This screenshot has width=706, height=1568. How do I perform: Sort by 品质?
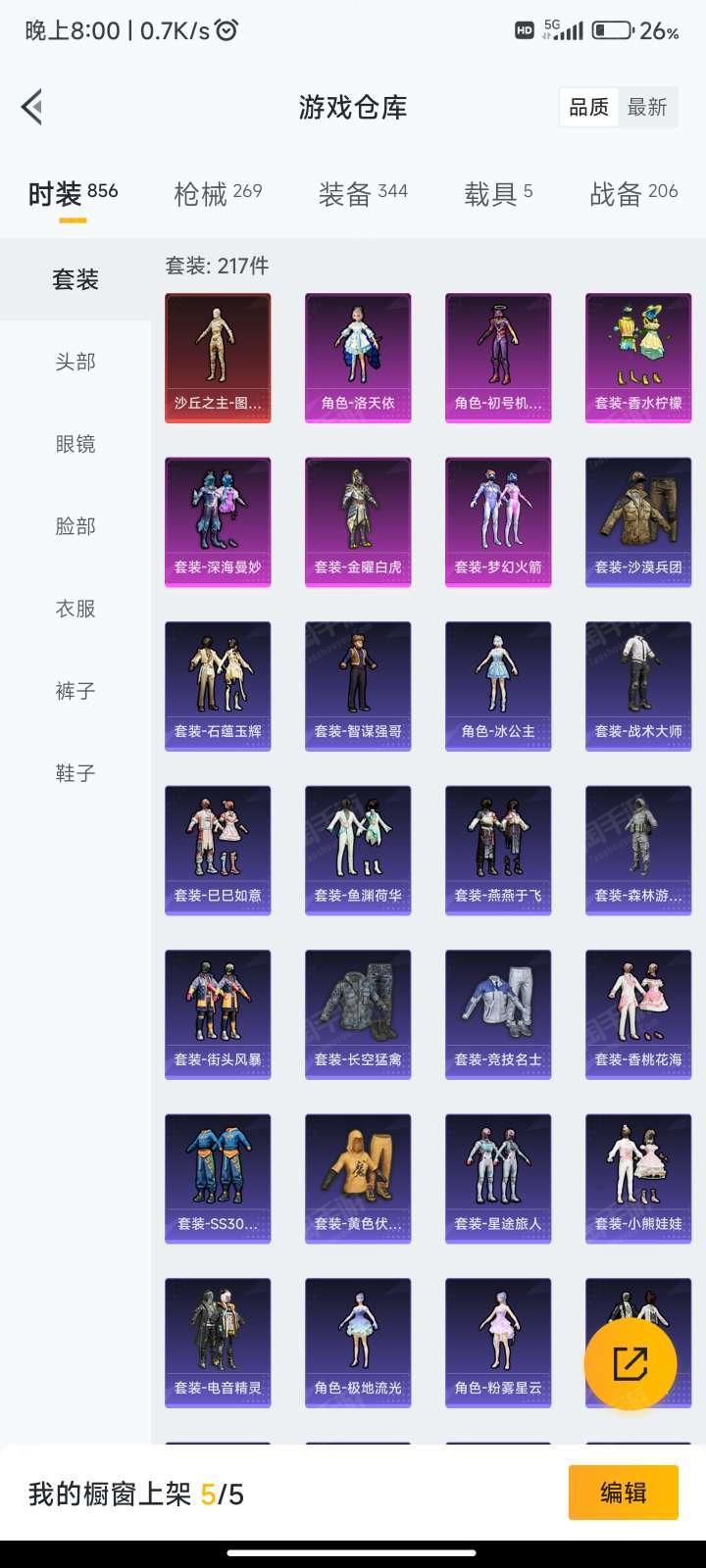pos(589,107)
